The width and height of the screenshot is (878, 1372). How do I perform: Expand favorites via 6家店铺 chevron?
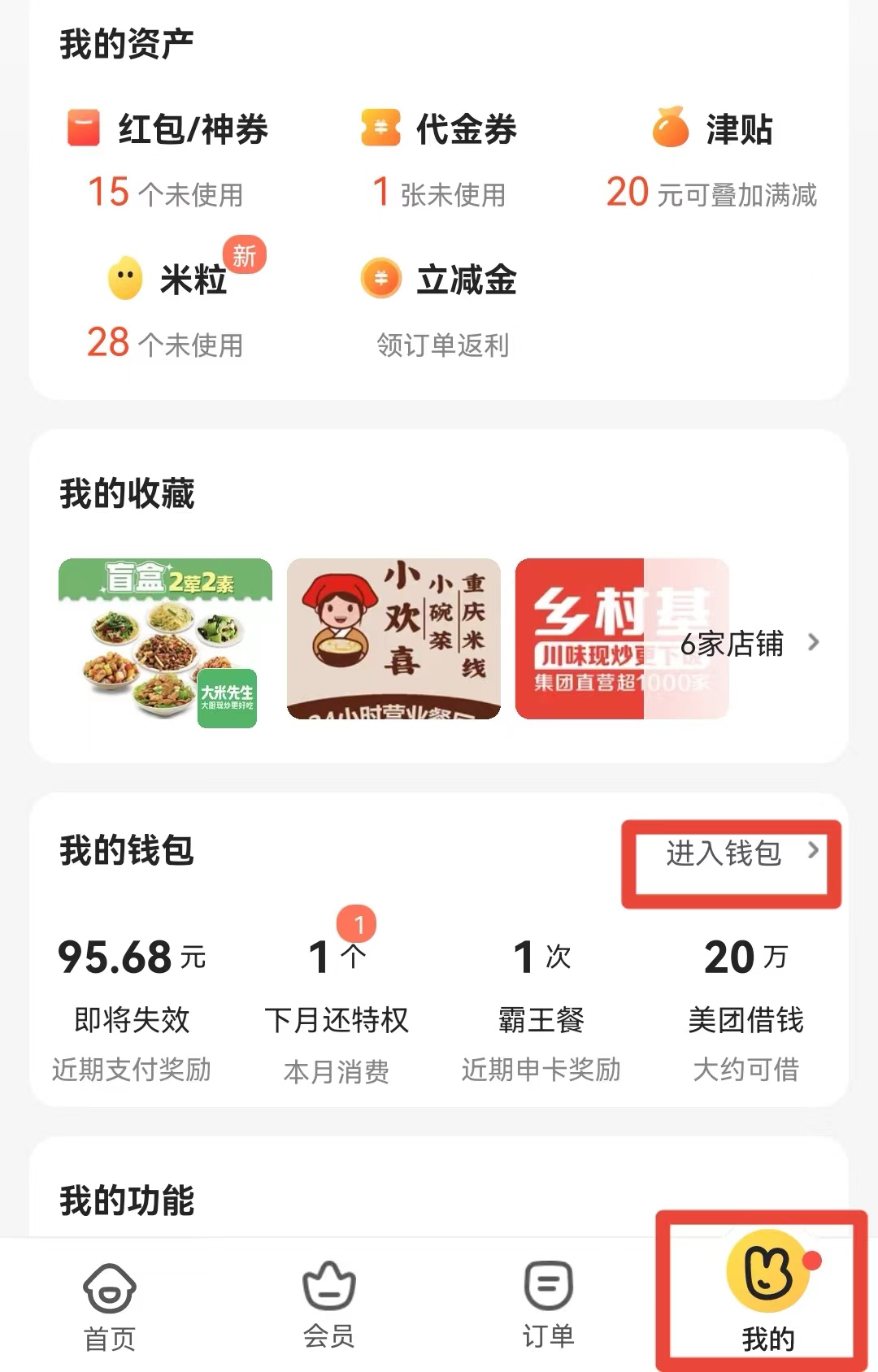[x=815, y=643]
